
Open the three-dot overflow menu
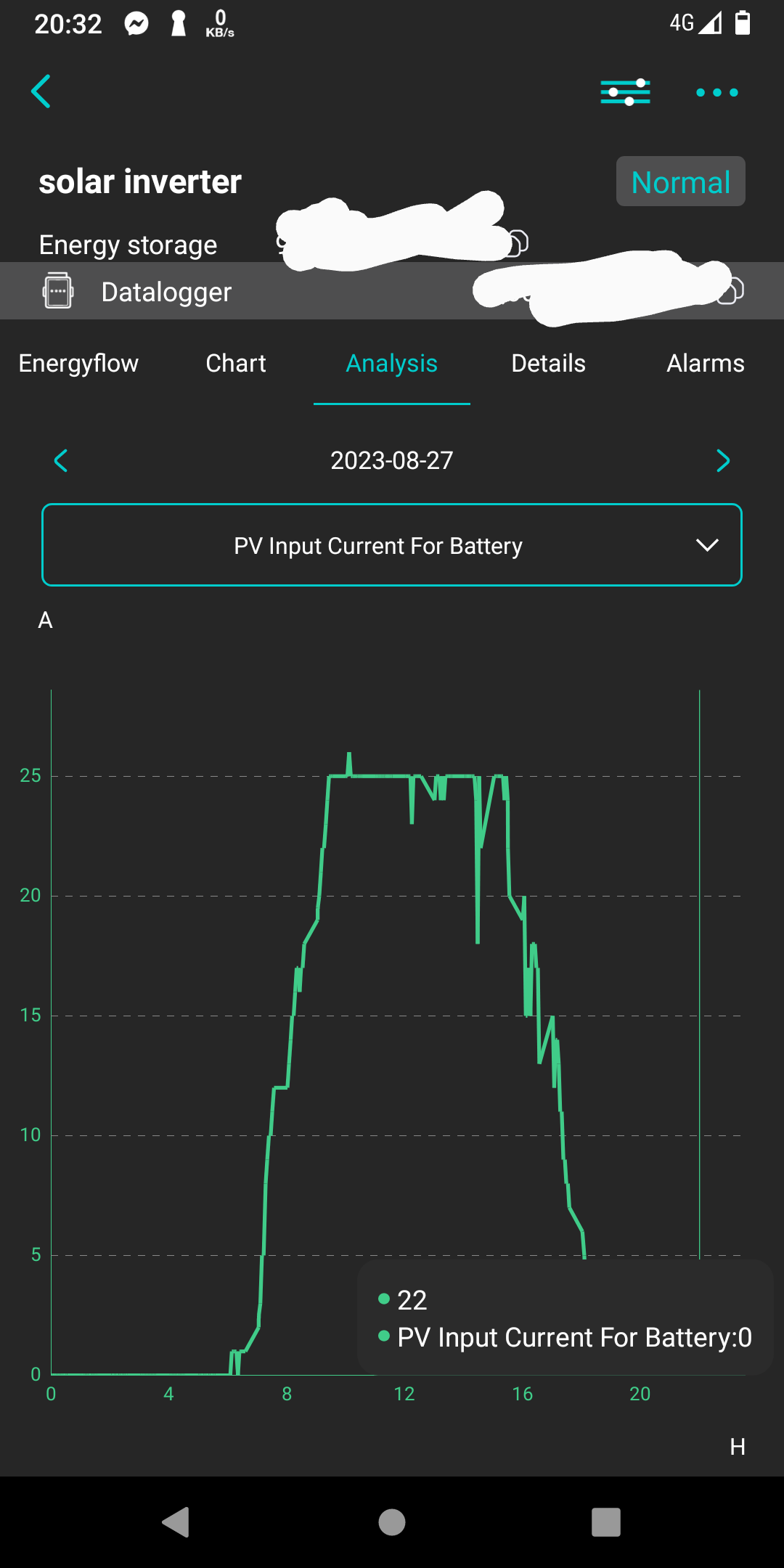click(716, 92)
